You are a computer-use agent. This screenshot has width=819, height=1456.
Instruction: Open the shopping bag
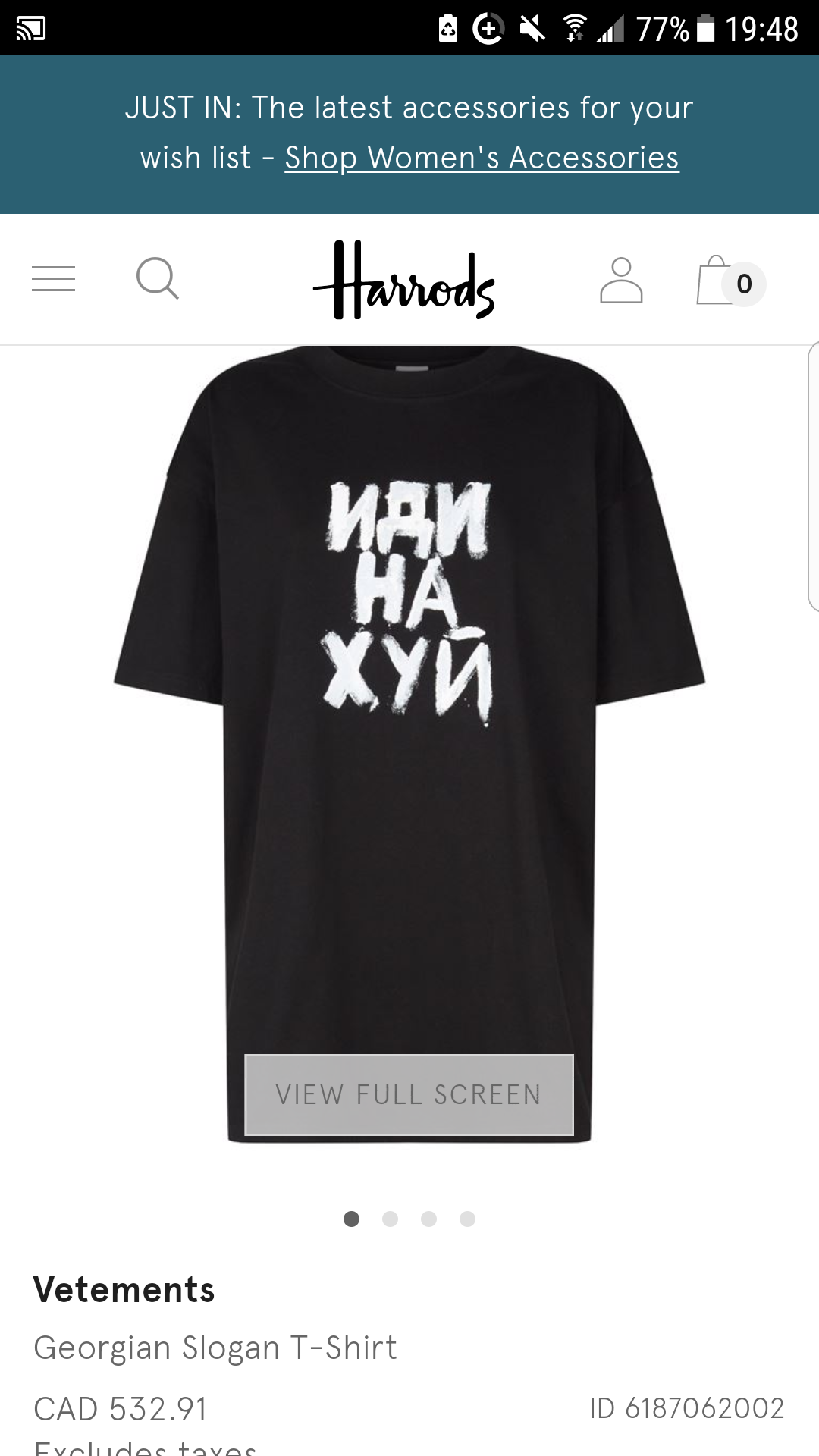point(731,281)
